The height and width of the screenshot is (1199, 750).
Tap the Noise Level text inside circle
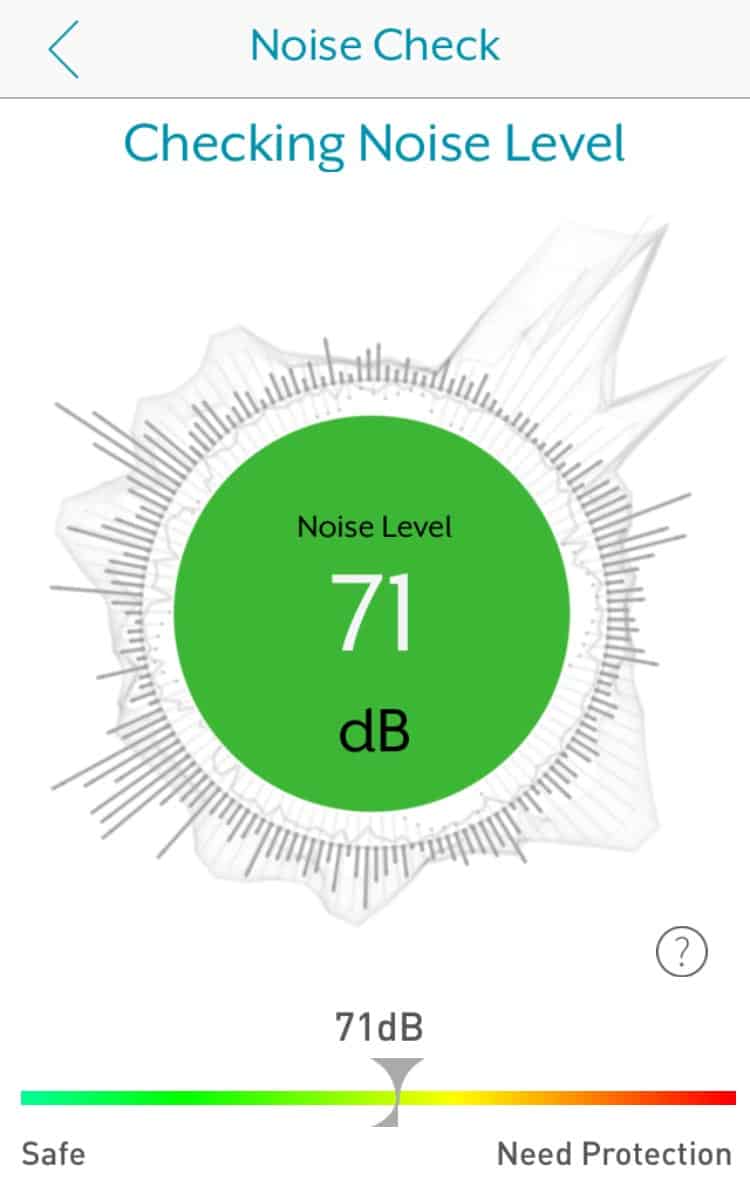(x=375, y=527)
